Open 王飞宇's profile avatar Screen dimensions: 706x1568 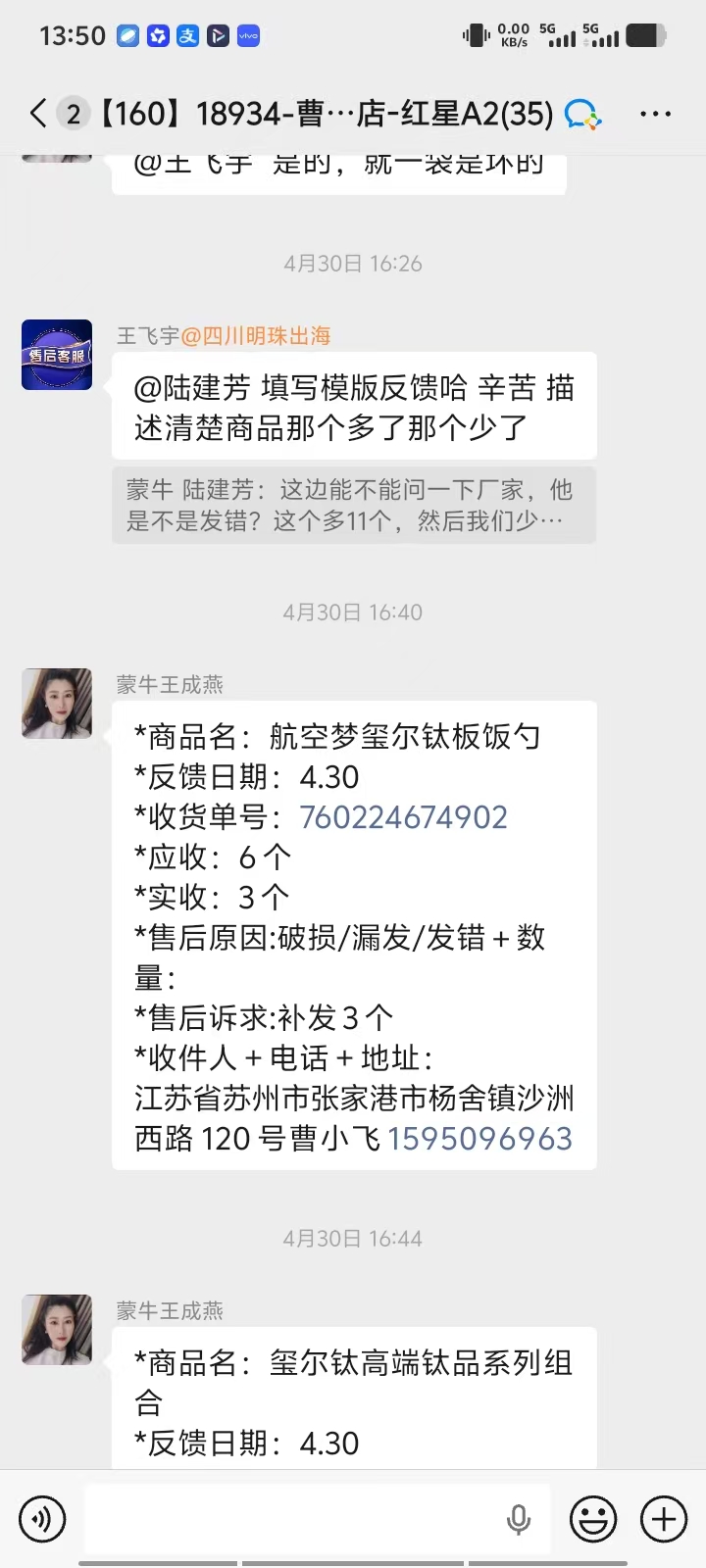57,355
